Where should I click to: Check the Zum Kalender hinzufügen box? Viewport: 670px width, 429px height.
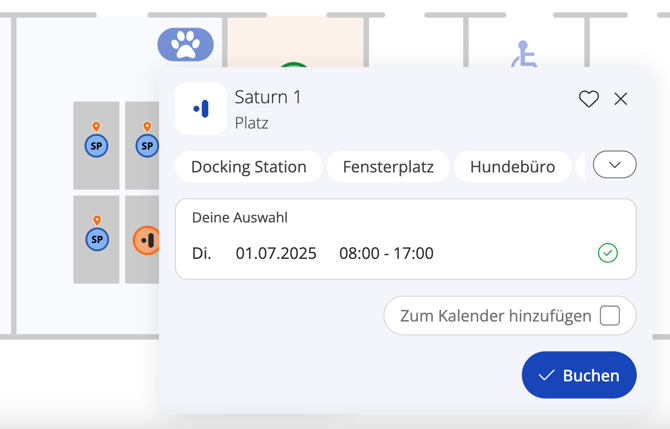tap(609, 316)
